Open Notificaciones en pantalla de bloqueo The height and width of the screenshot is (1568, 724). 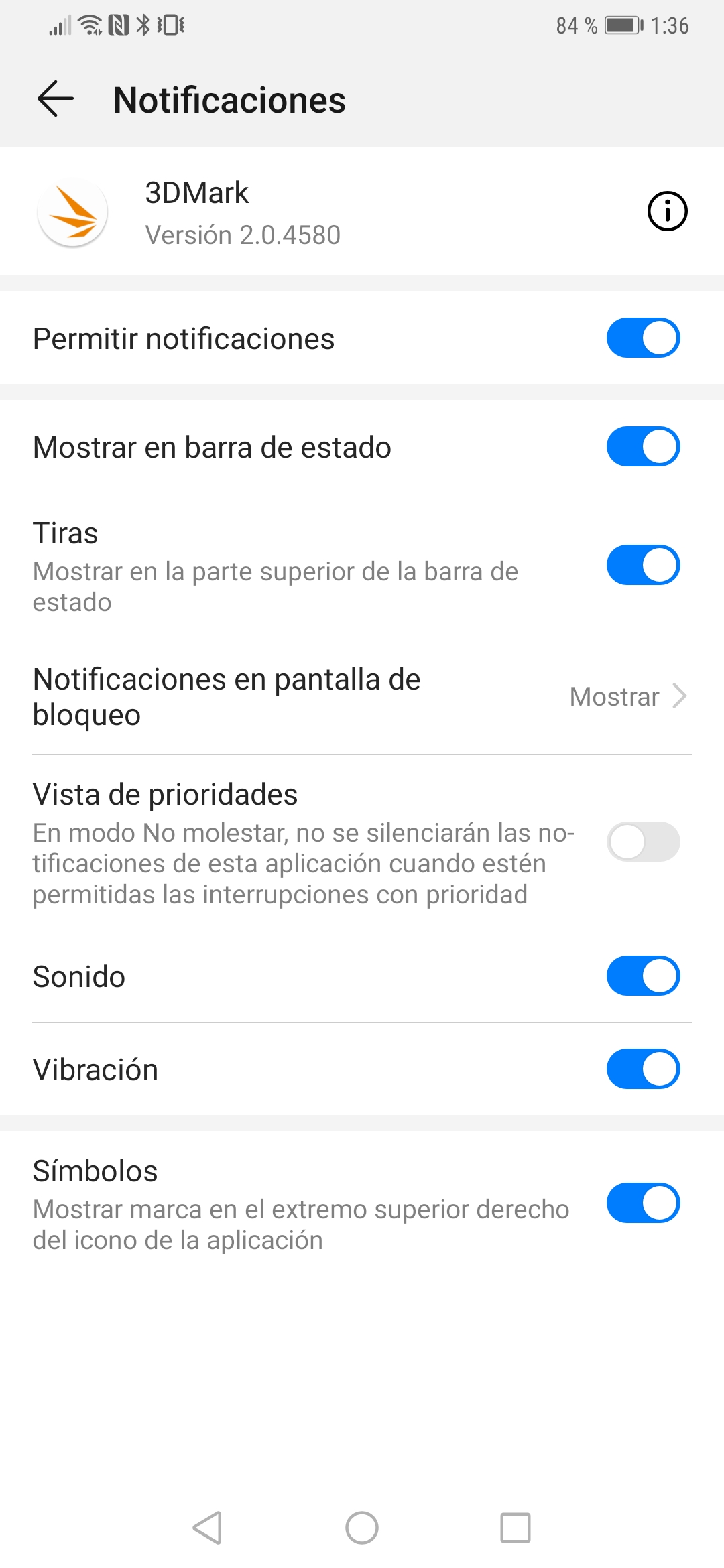click(x=362, y=696)
